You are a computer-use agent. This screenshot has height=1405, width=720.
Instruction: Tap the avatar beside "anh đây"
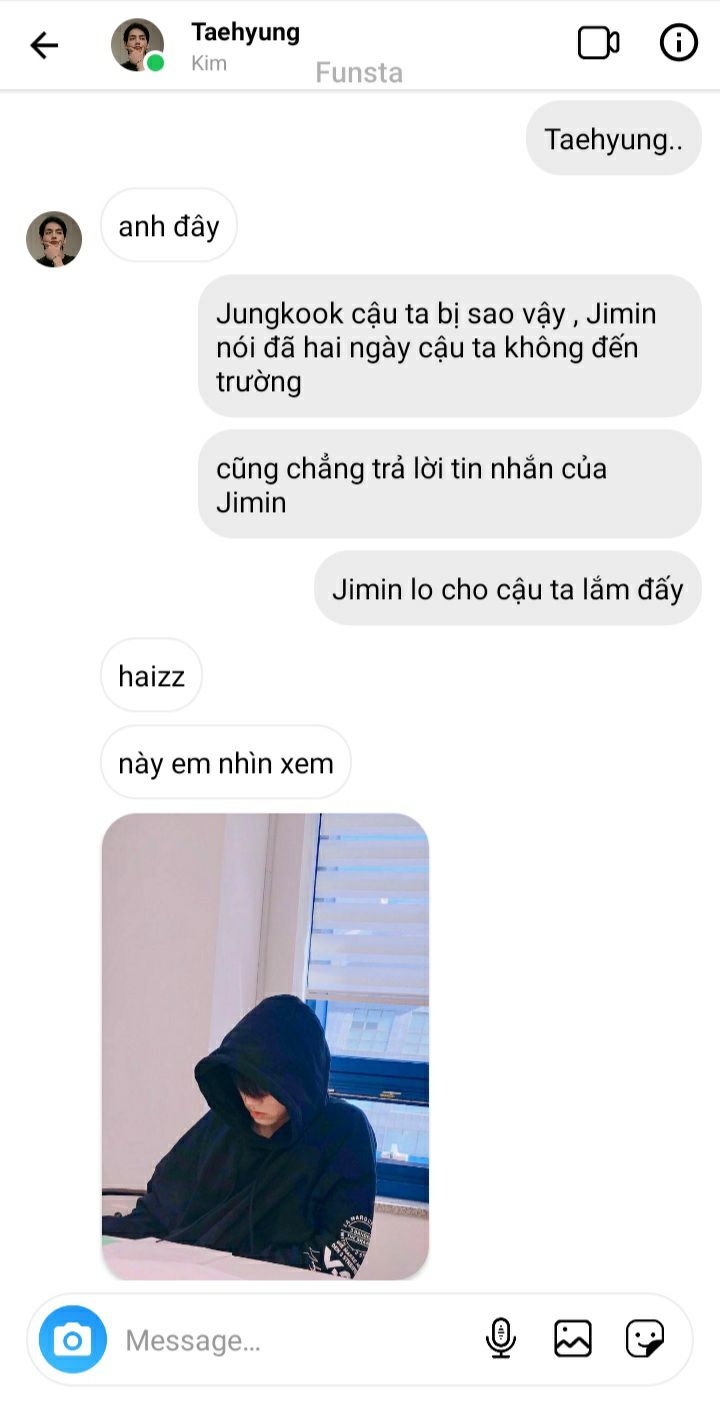click(54, 239)
